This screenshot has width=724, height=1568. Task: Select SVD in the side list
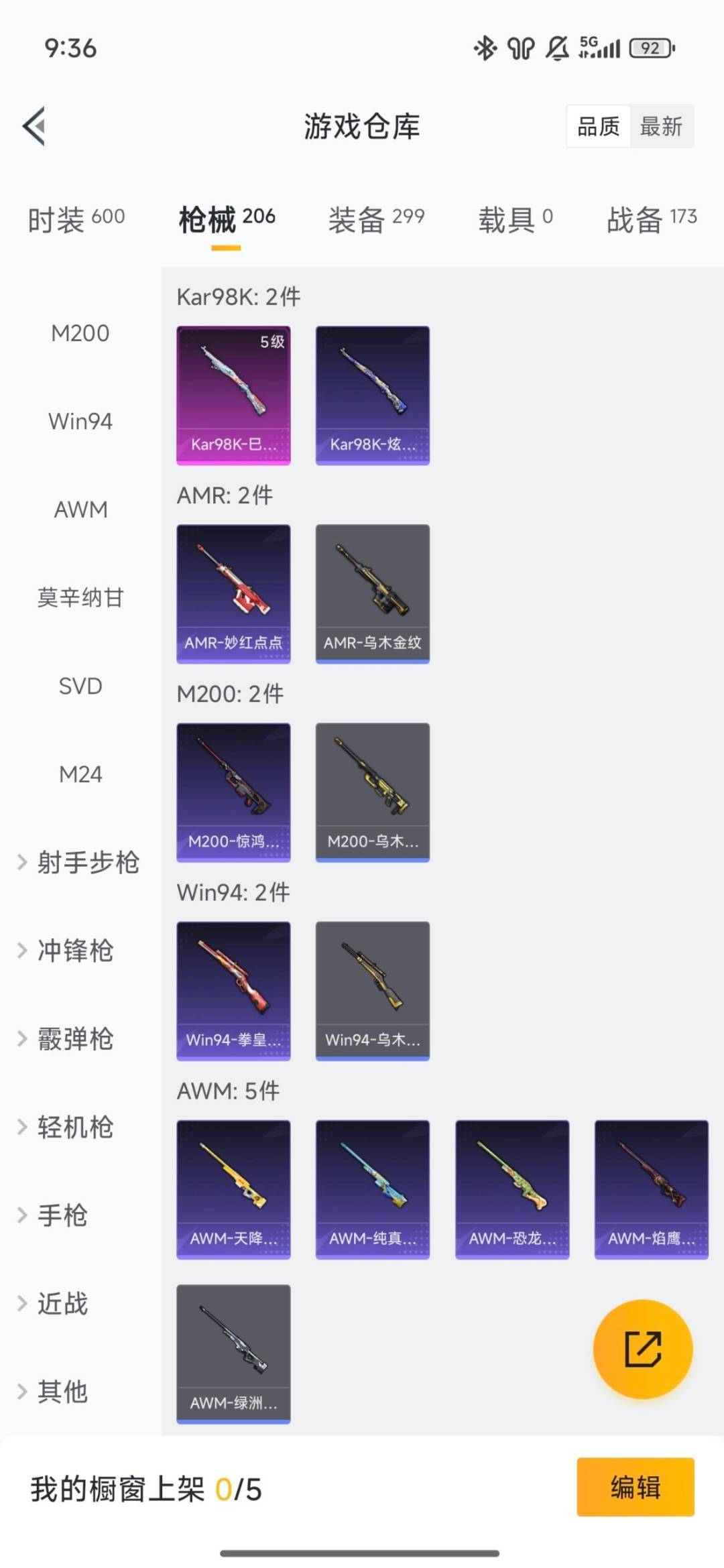click(80, 686)
